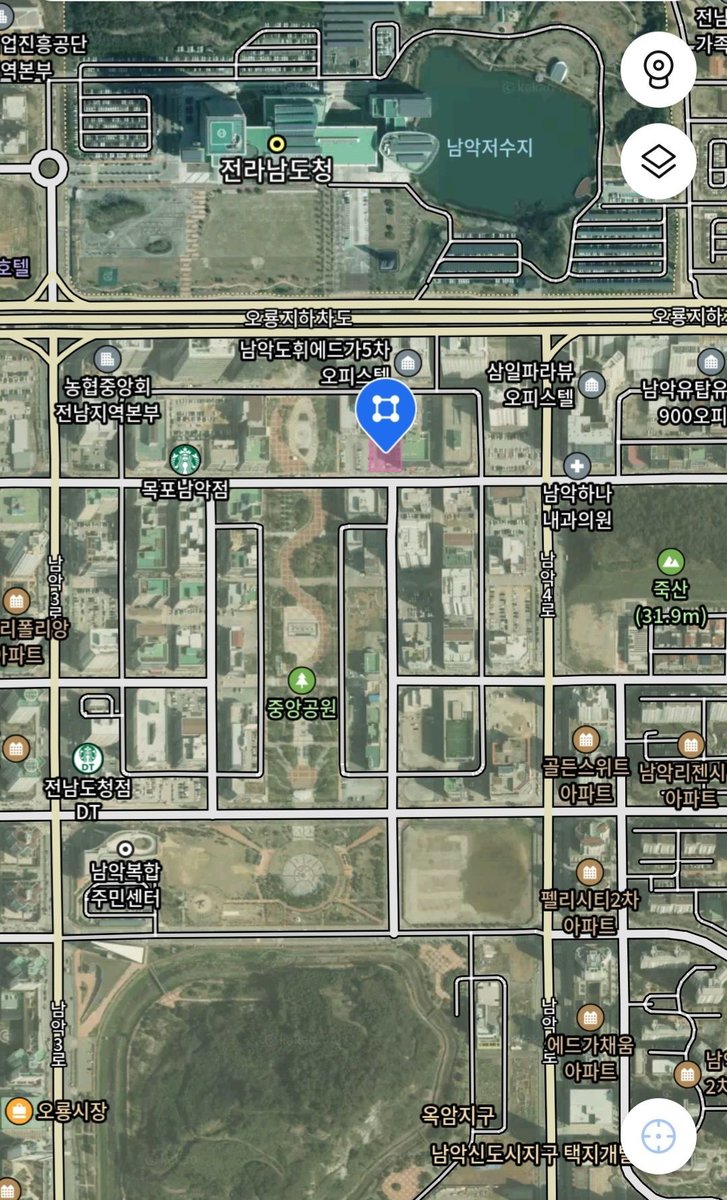Viewport: 727px width, 1200px height.
Task: Center map on my current location
Action: click(658, 1136)
